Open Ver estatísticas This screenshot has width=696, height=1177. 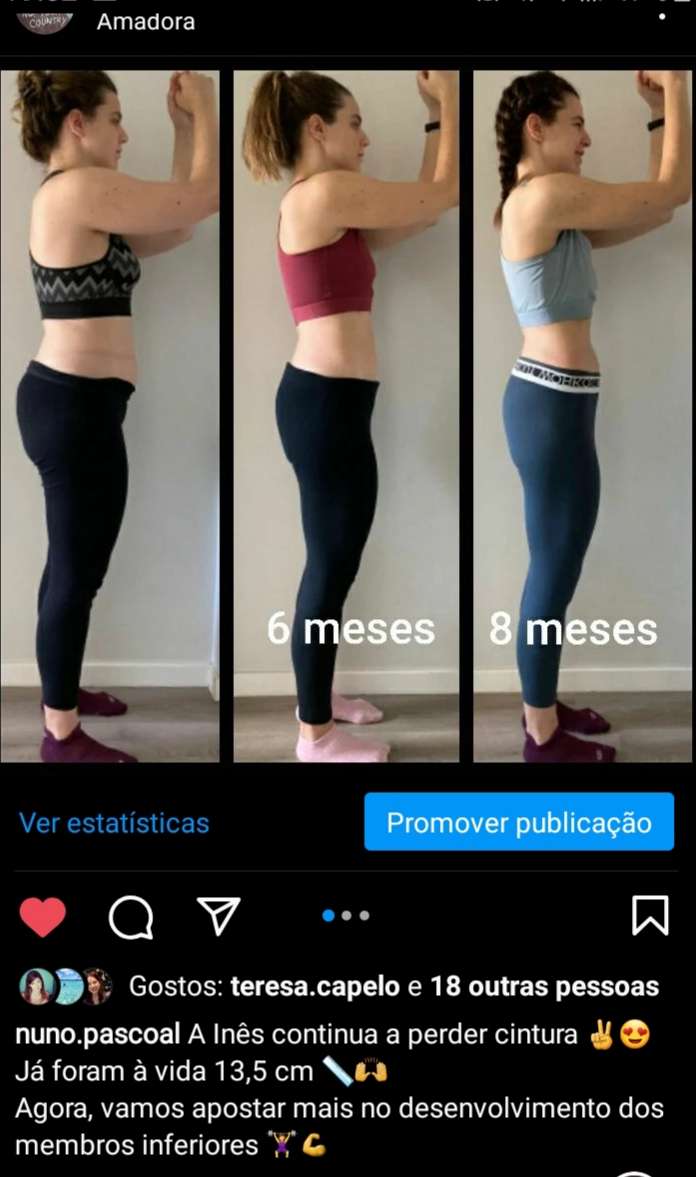pyautogui.click(x=114, y=823)
